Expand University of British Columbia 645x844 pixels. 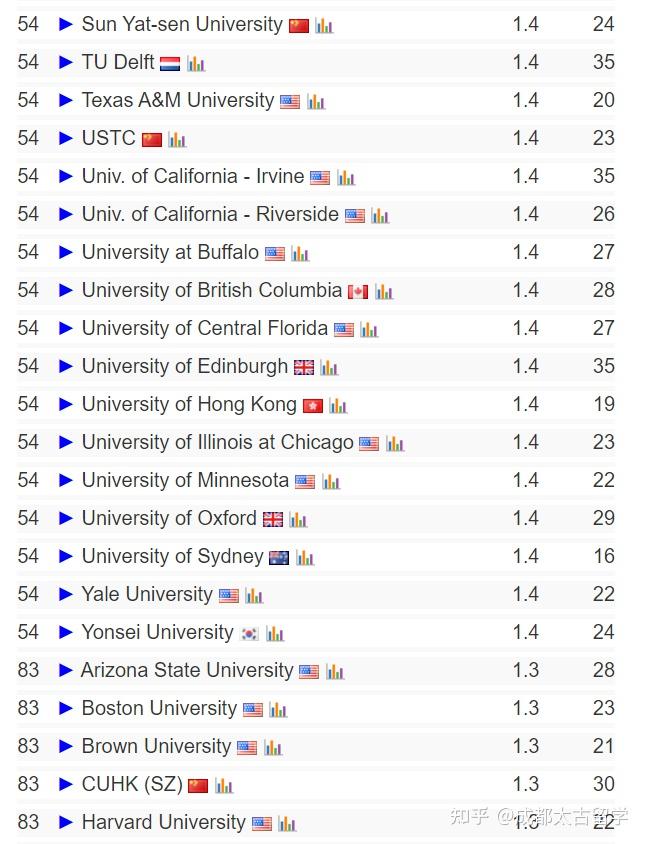66,291
